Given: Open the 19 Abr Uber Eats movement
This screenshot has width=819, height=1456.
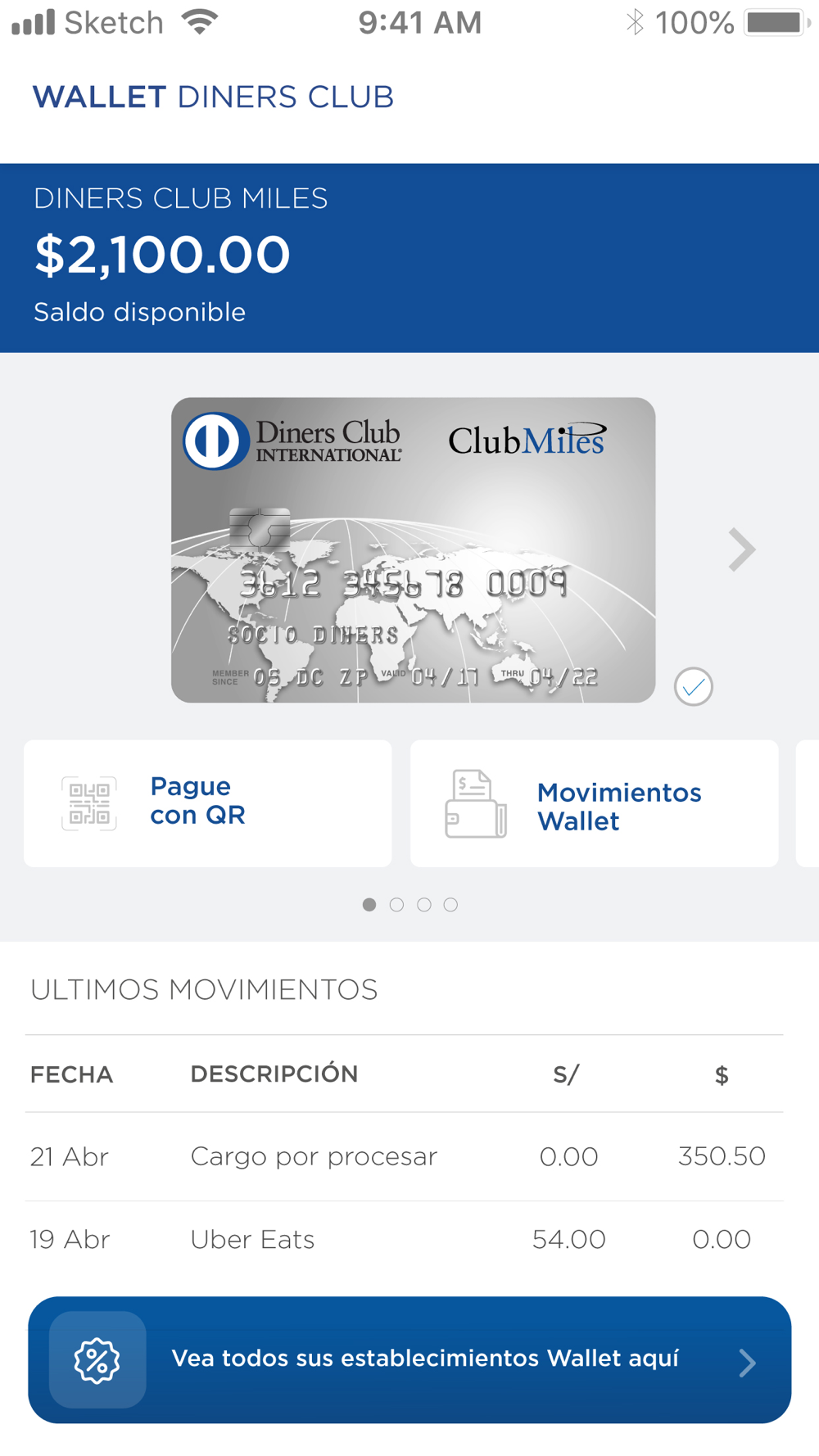Looking at the screenshot, I should pos(404,1240).
